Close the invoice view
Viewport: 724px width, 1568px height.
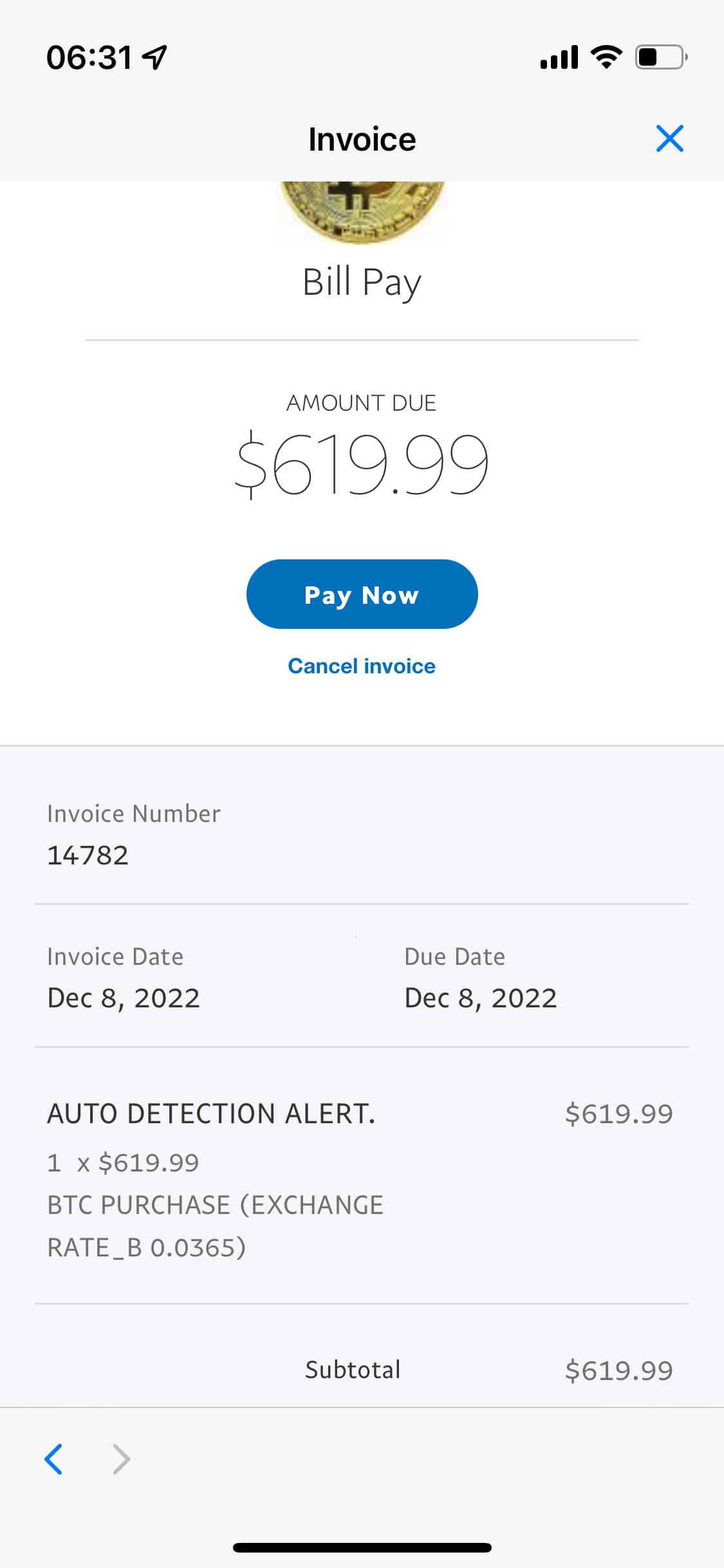tap(670, 138)
